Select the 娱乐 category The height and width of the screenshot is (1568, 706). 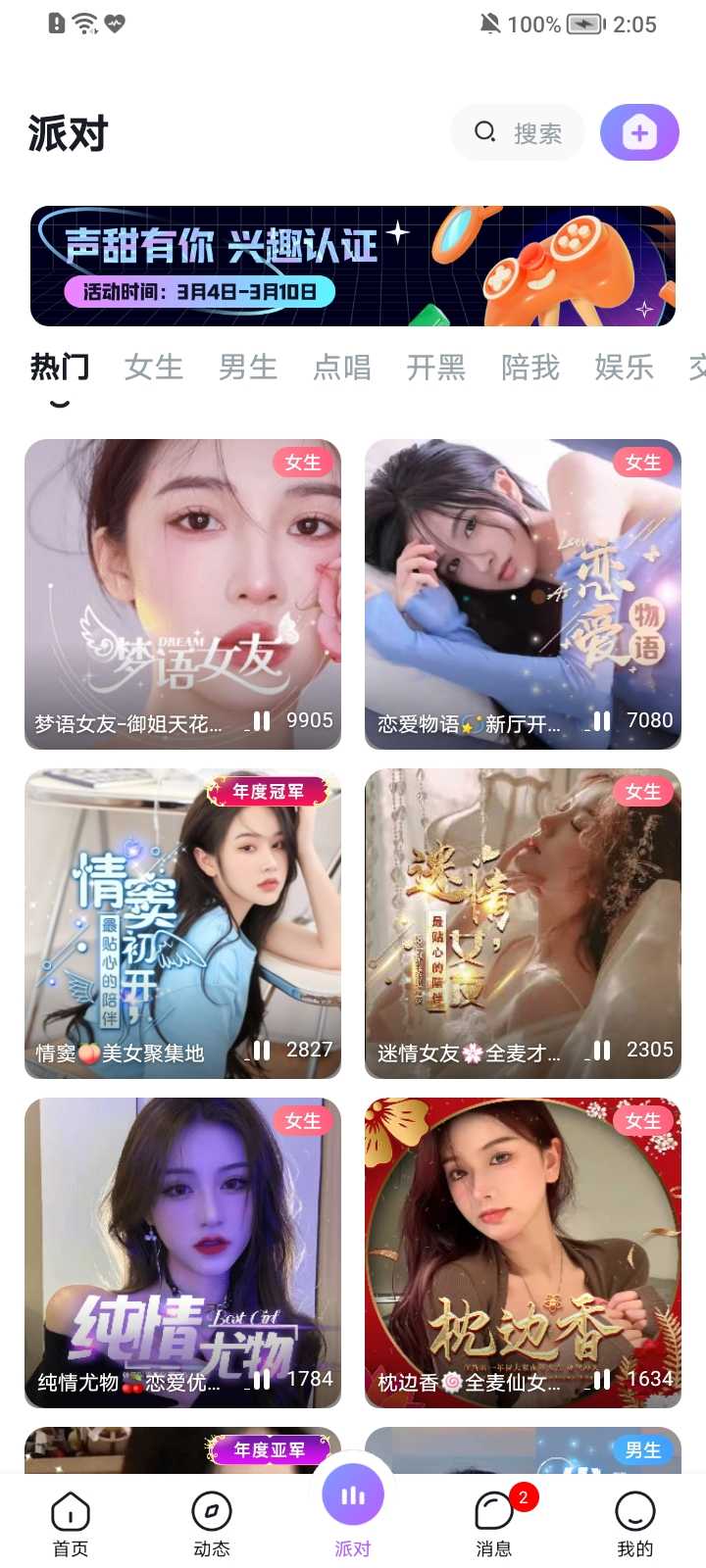pyautogui.click(x=625, y=367)
